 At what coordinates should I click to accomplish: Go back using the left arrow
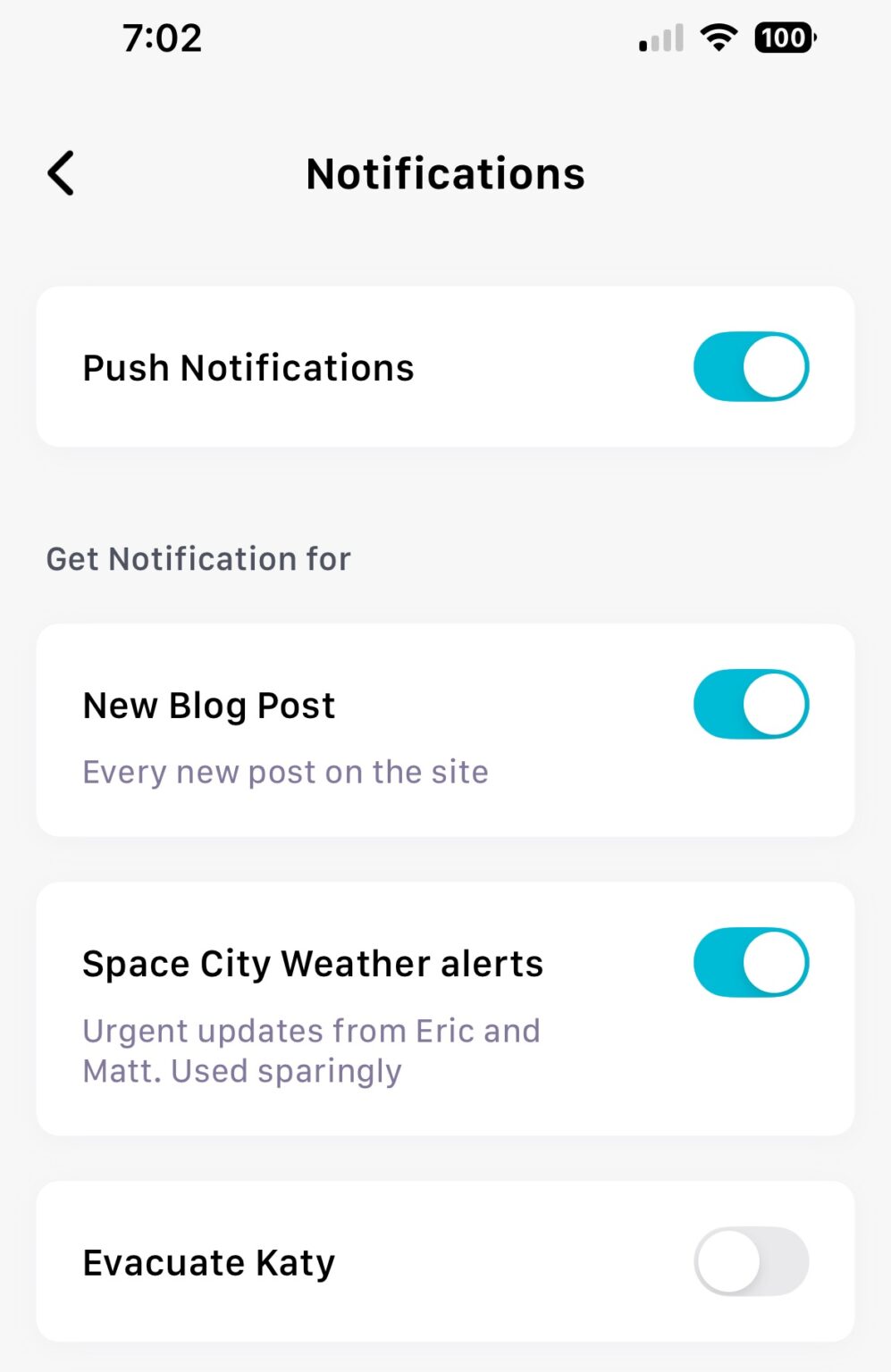[x=61, y=173]
